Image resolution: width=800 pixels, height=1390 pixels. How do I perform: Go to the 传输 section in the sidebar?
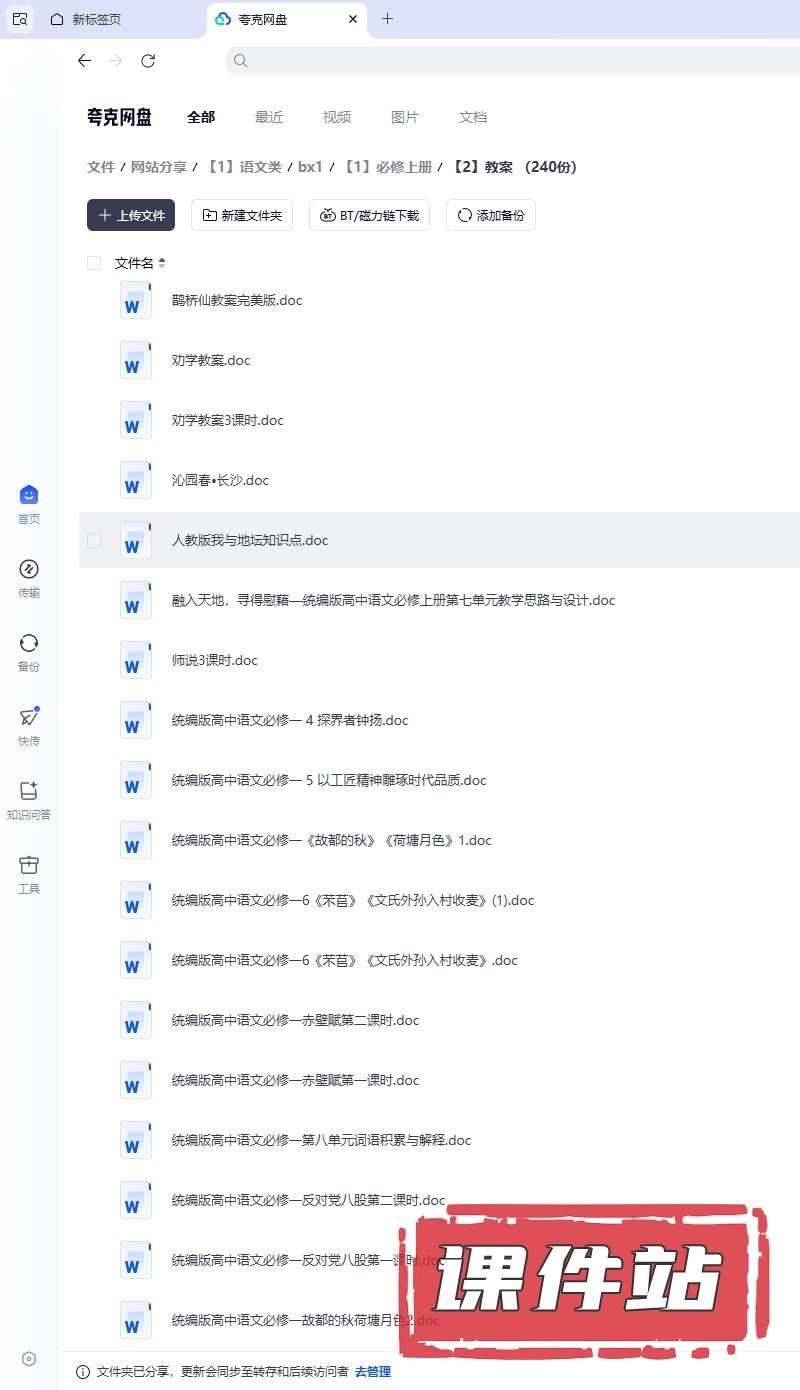coord(29,579)
